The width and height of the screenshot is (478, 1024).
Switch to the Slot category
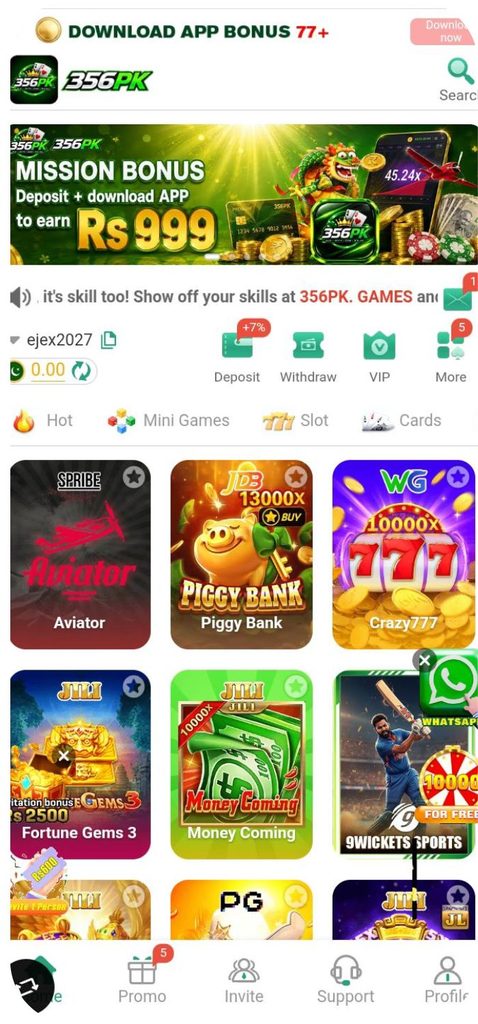click(x=296, y=421)
